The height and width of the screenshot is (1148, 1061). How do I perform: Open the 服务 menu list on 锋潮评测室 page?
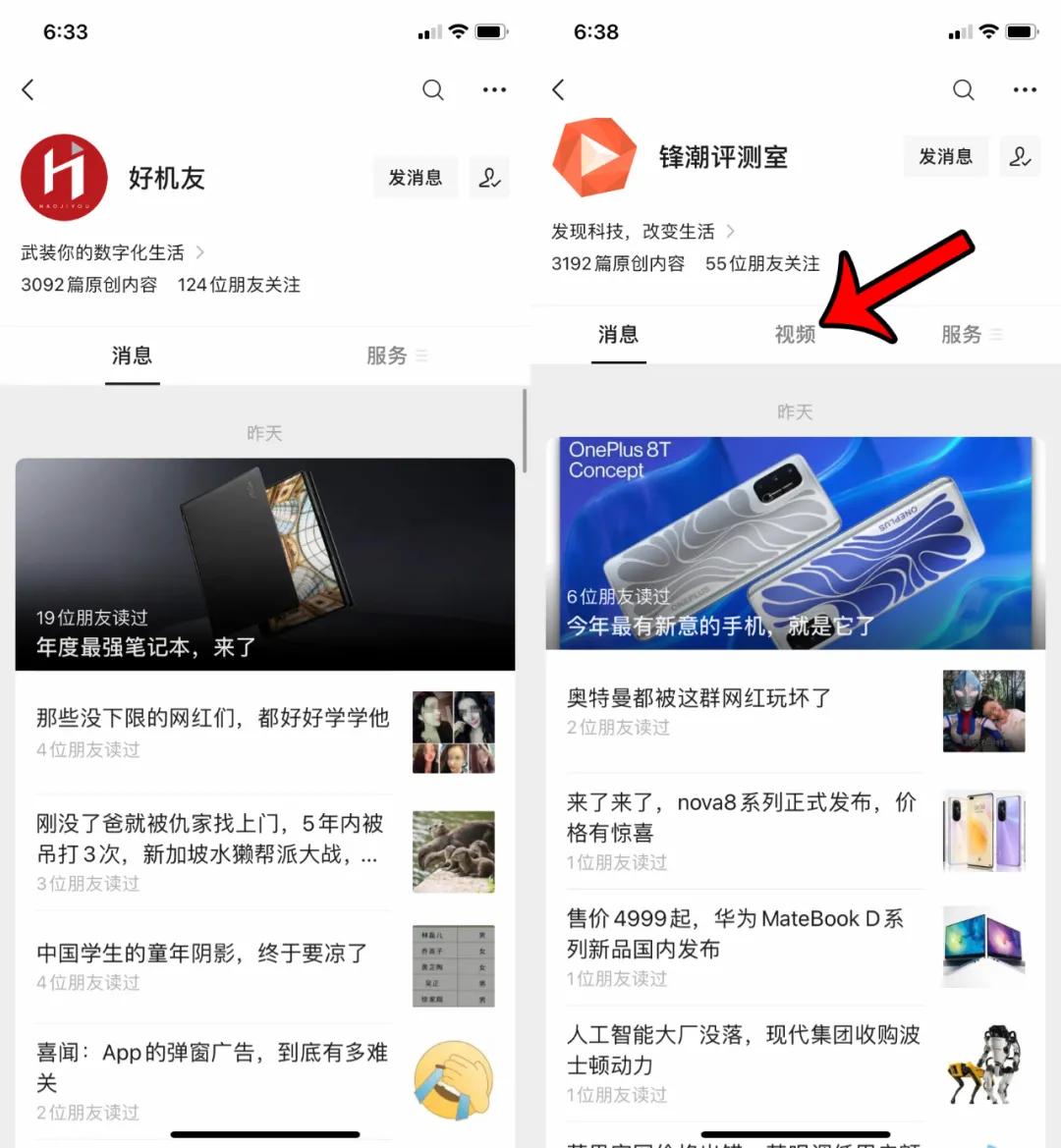point(964,335)
